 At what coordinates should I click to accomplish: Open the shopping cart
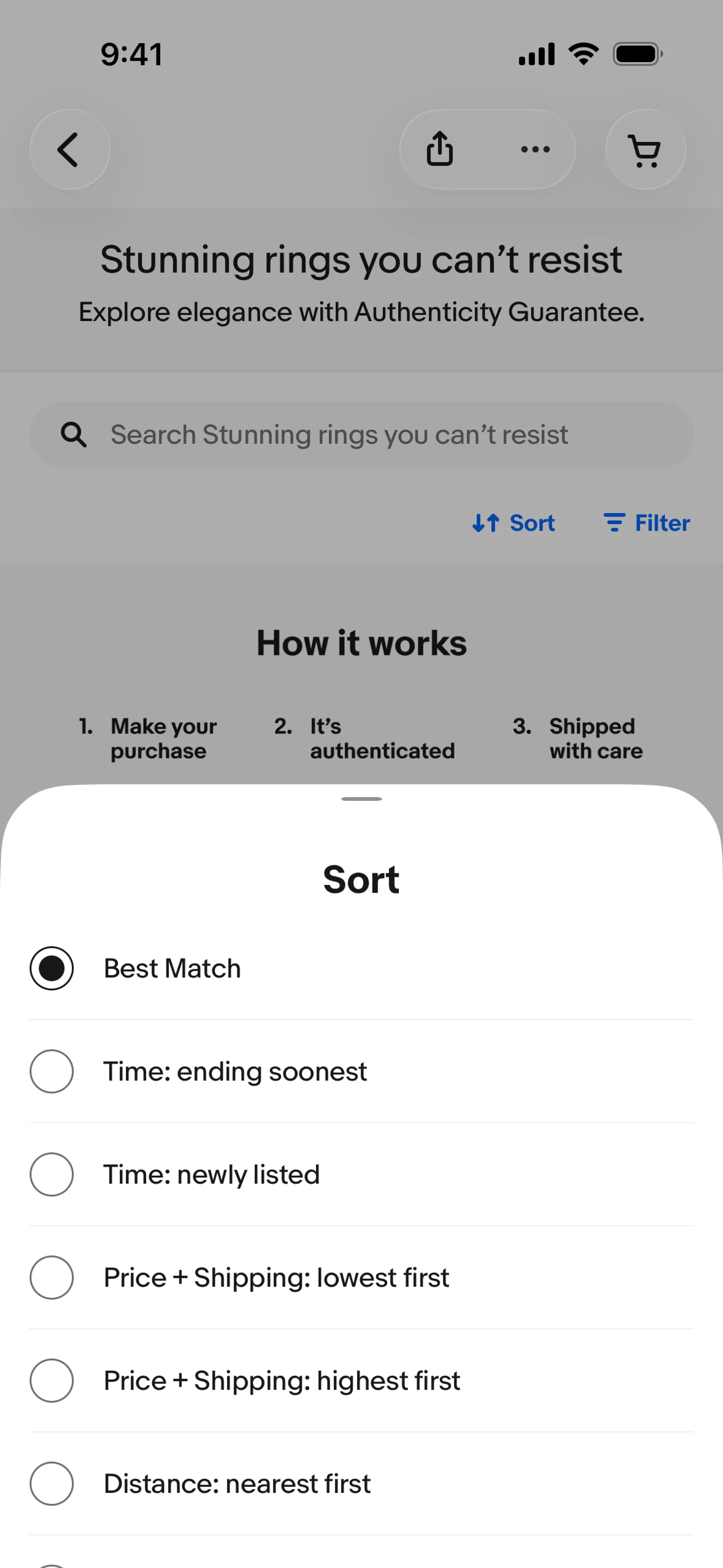(645, 149)
